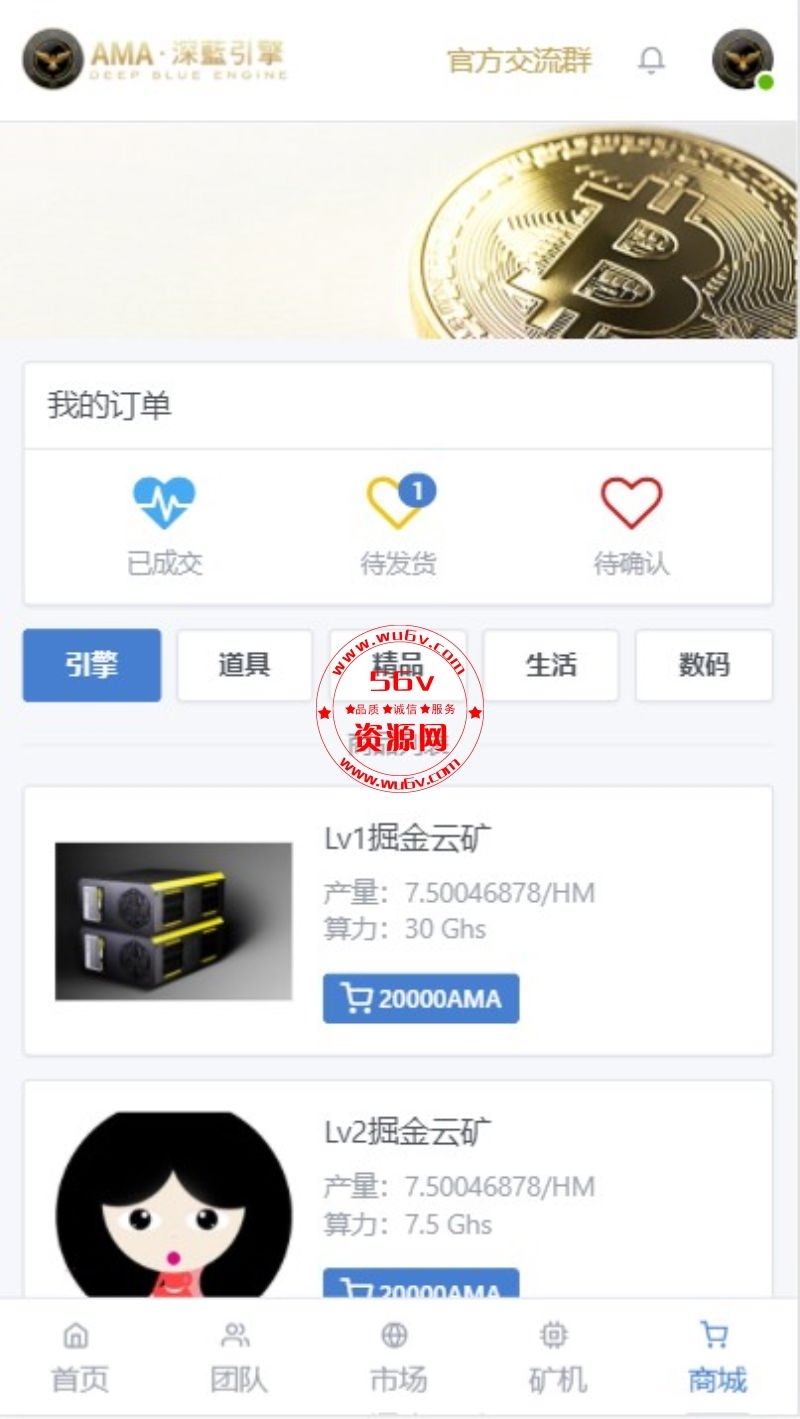Image resolution: width=800 pixels, height=1419 pixels.
Task: Buy Lv1掘金云矿 for 20000AMA
Action: coord(421,999)
